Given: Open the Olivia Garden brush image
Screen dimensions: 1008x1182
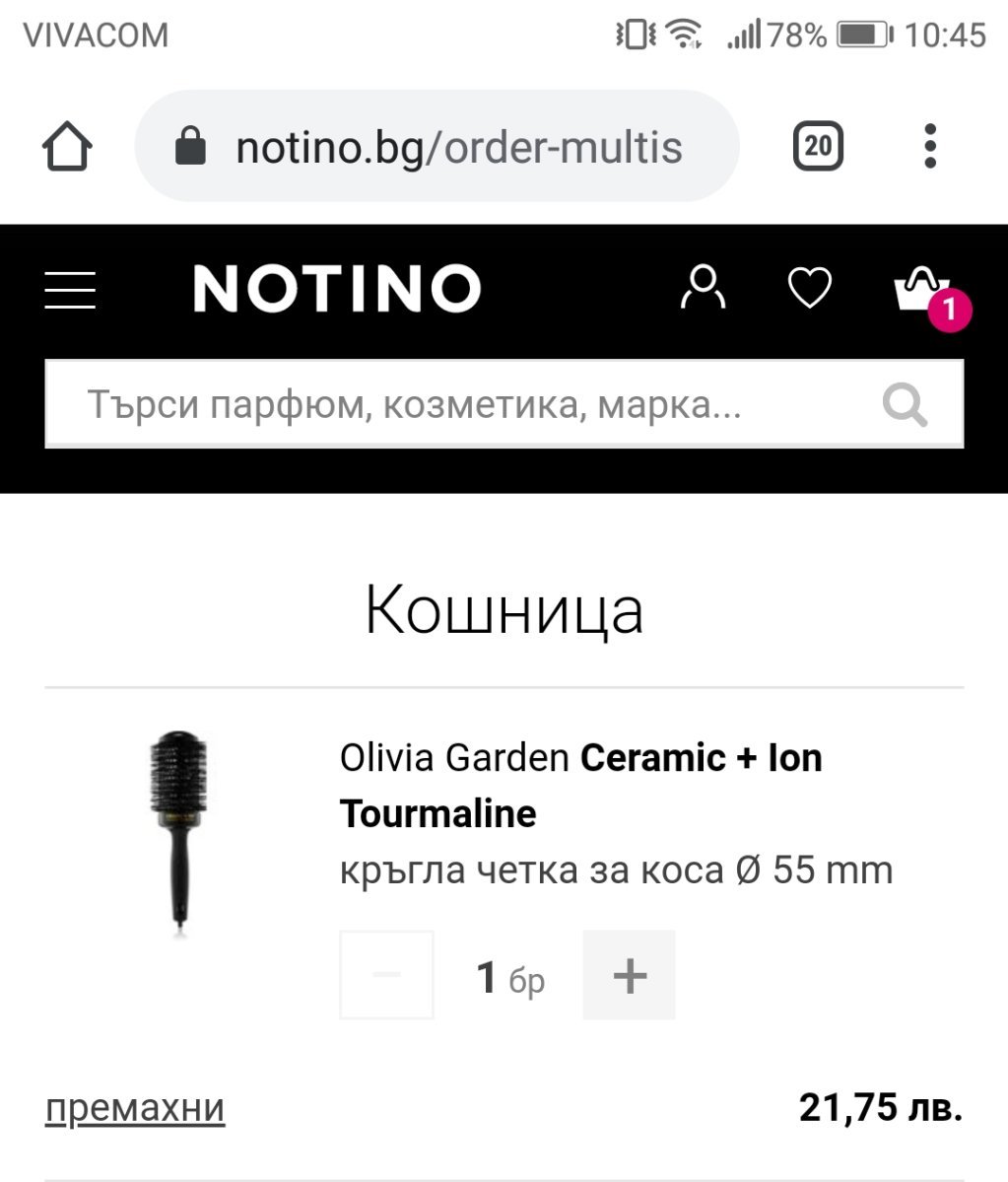Looking at the screenshot, I should 178,831.
